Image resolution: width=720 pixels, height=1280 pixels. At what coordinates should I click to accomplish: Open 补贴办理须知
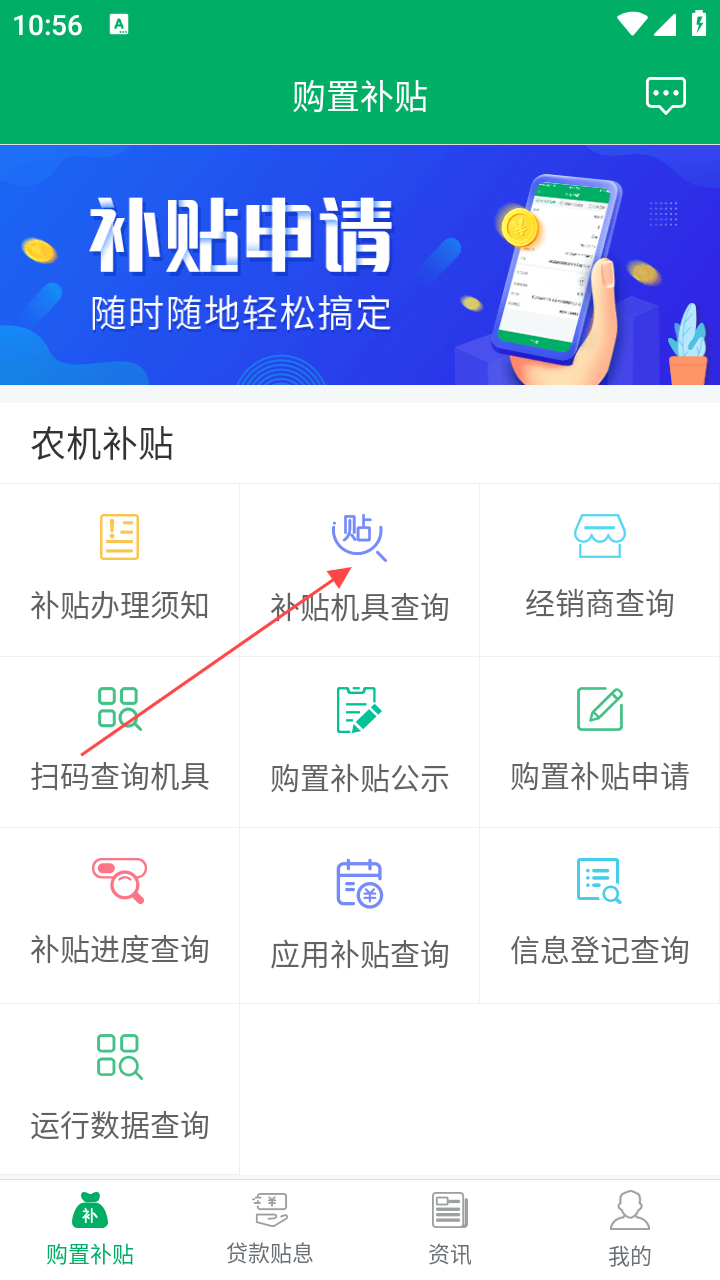tap(120, 570)
